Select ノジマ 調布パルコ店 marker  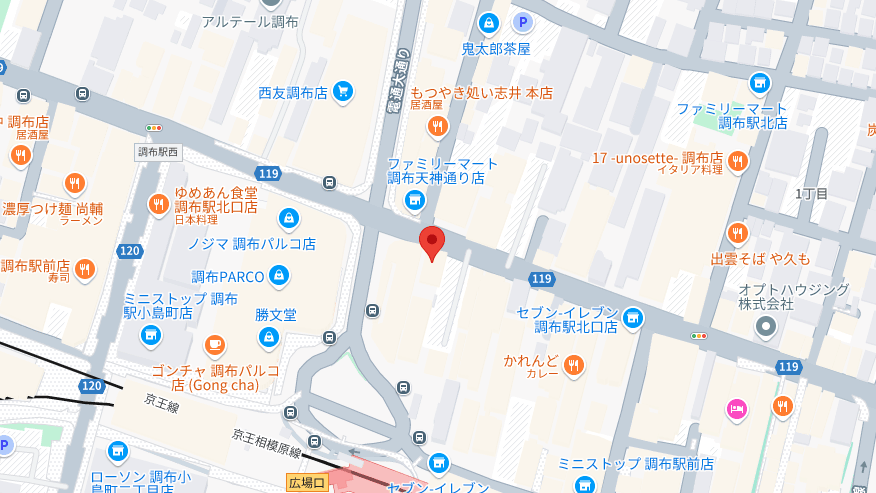click(288, 217)
